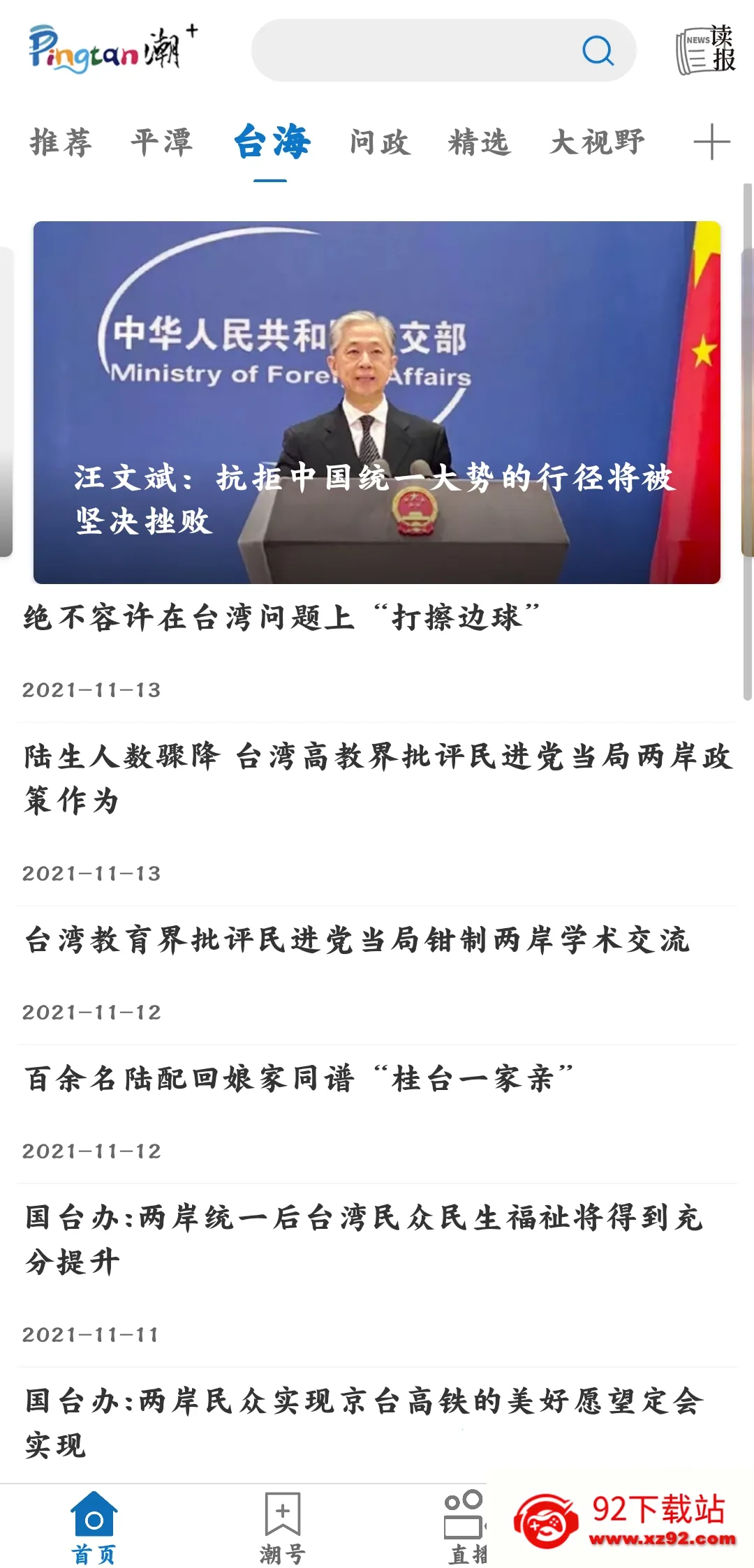Viewport: 754px width, 1568px height.
Task: Switch to the 潮号 bottom tab
Action: click(283, 1528)
